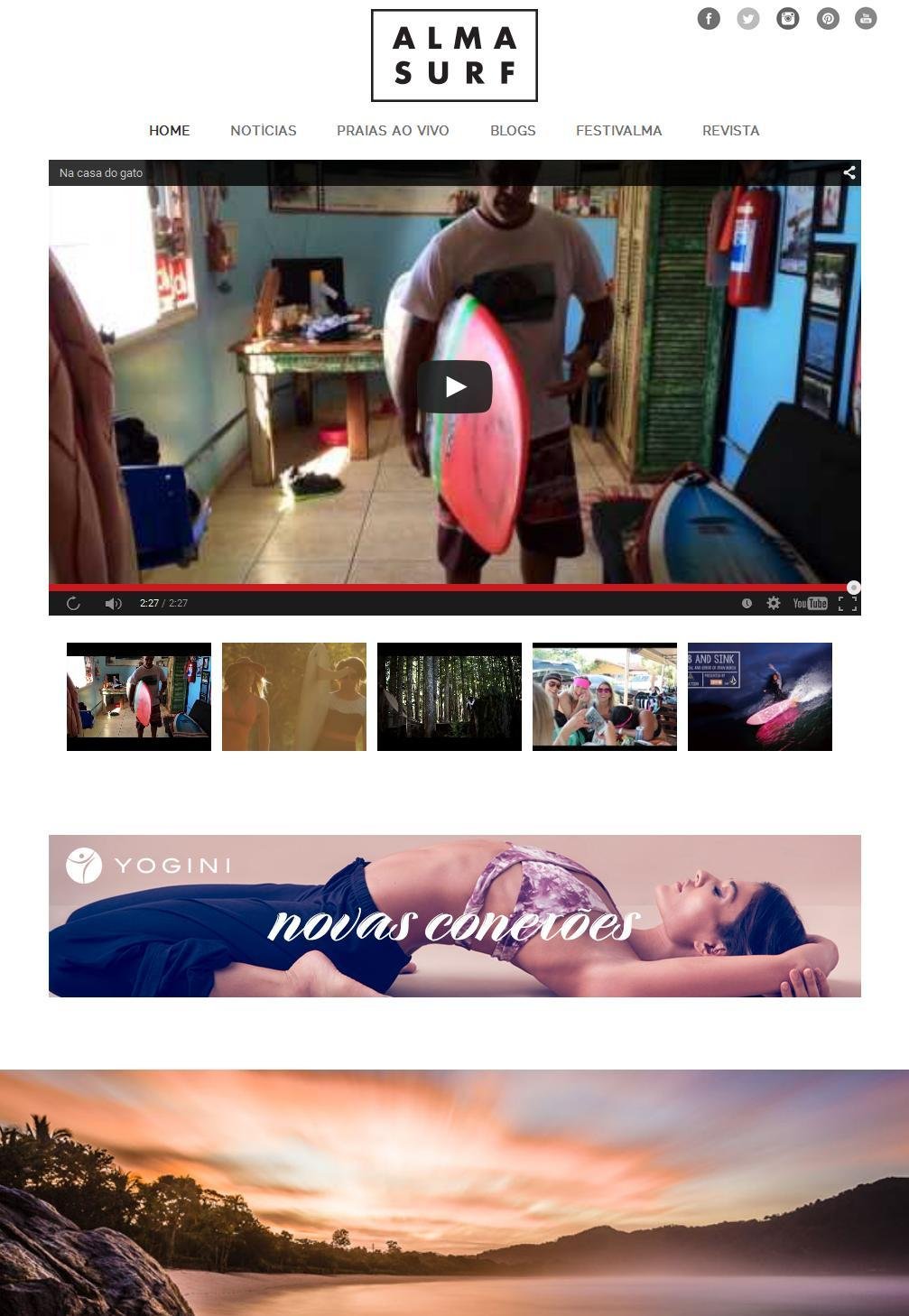Open the Instagram icon link
This screenshot has width=909, height=1316.
pos(788,19)
